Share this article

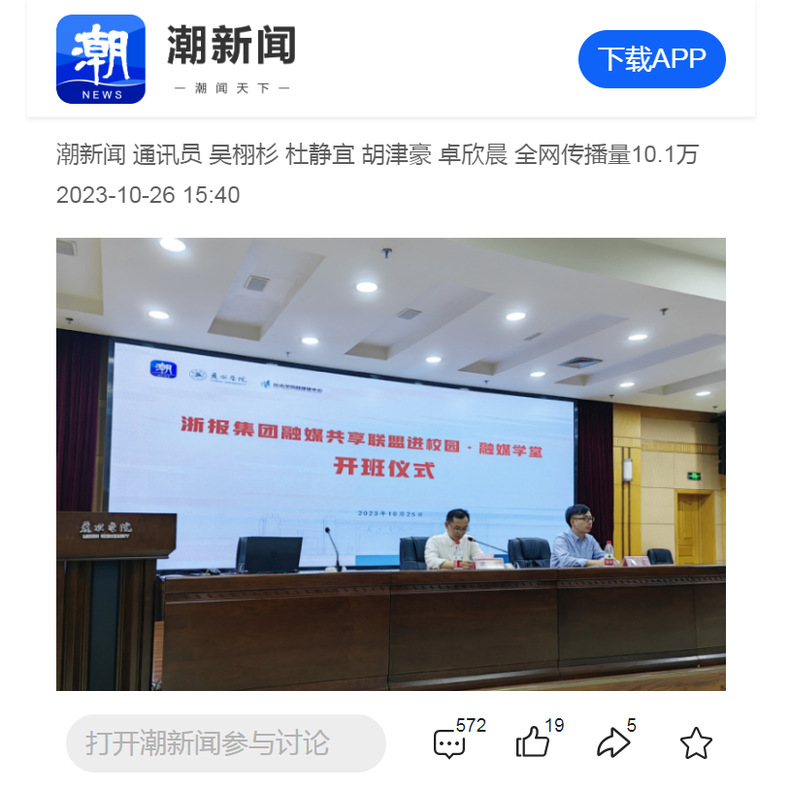coord(613,742)
